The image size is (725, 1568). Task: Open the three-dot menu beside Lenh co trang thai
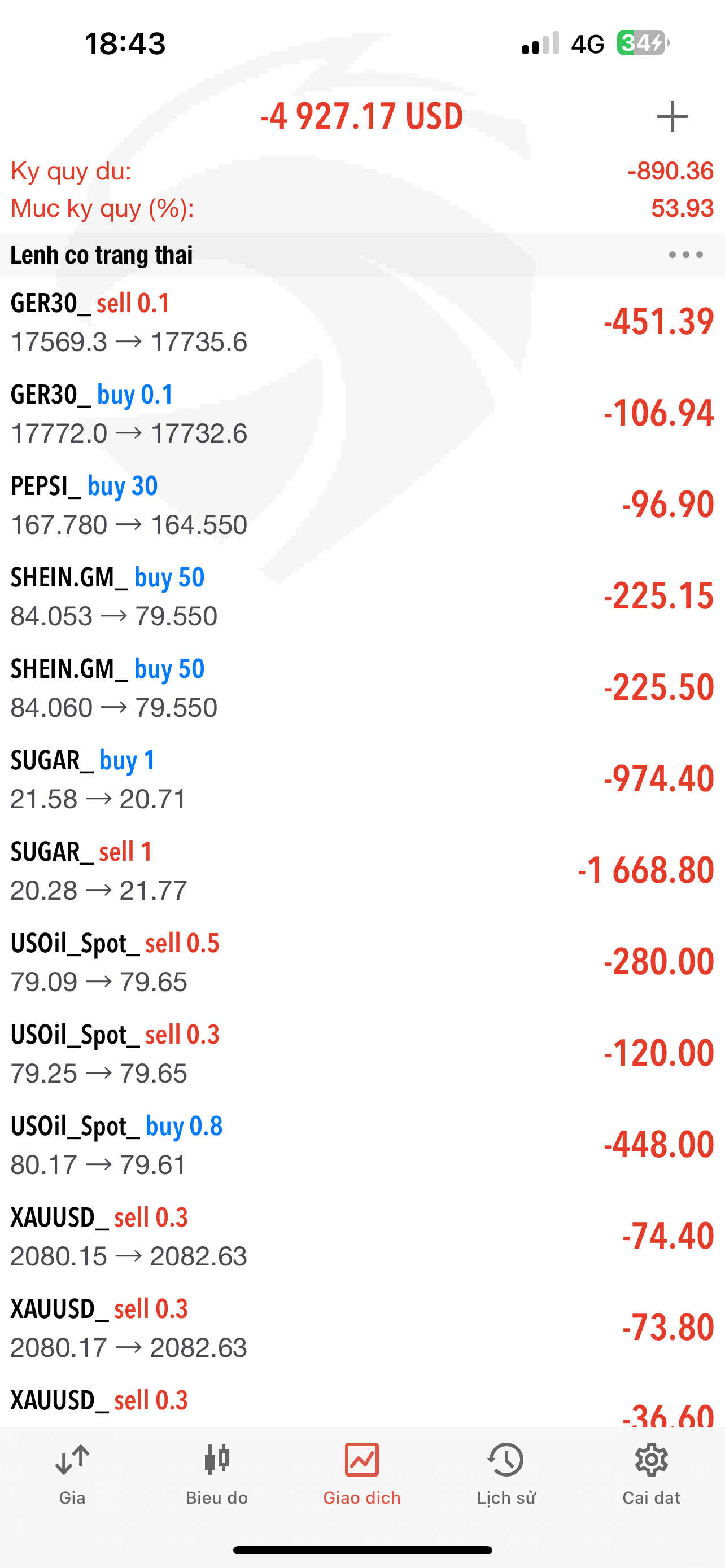[x=685, y=255]
